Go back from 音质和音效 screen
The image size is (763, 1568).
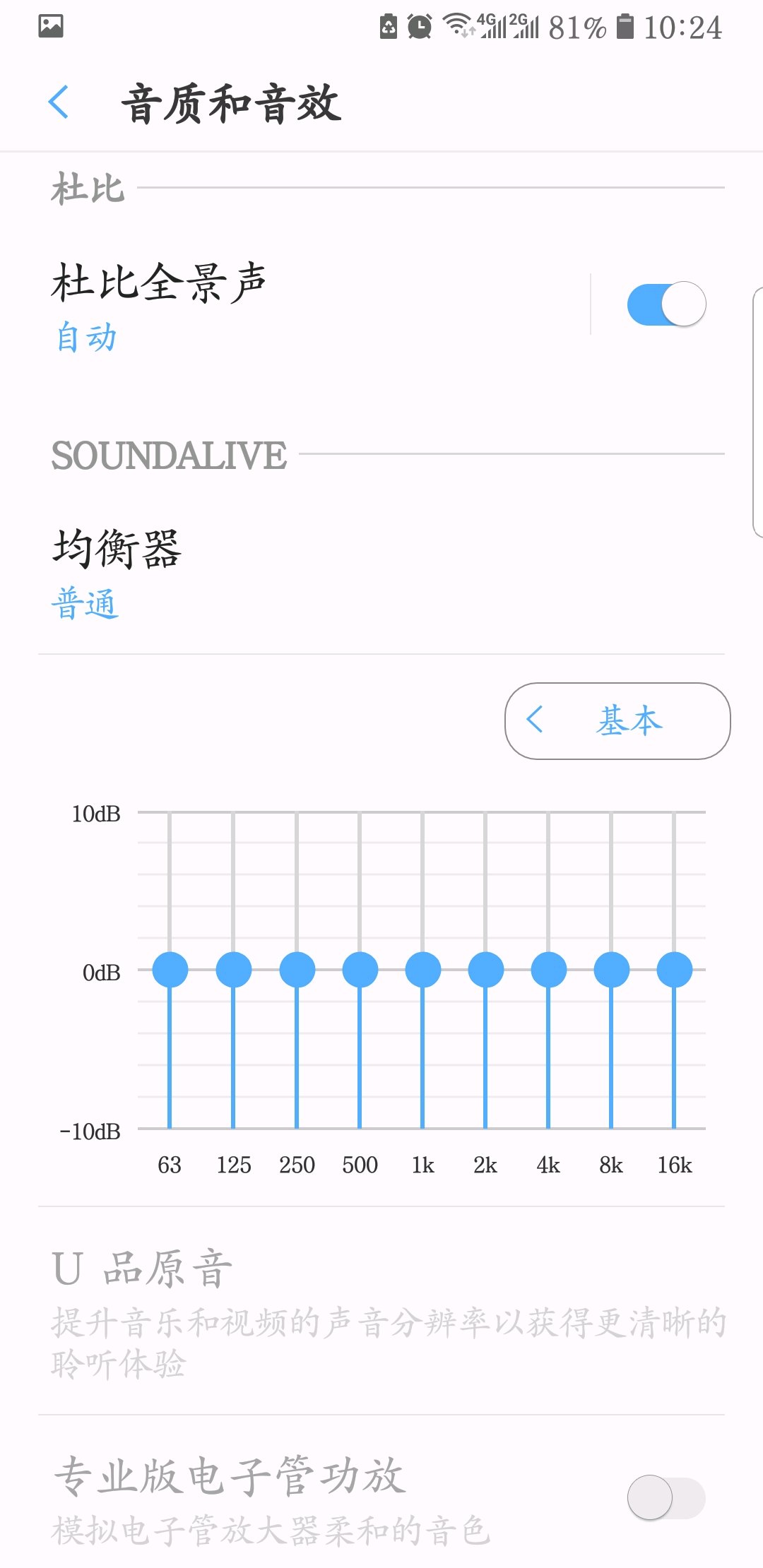pos(59,102)
